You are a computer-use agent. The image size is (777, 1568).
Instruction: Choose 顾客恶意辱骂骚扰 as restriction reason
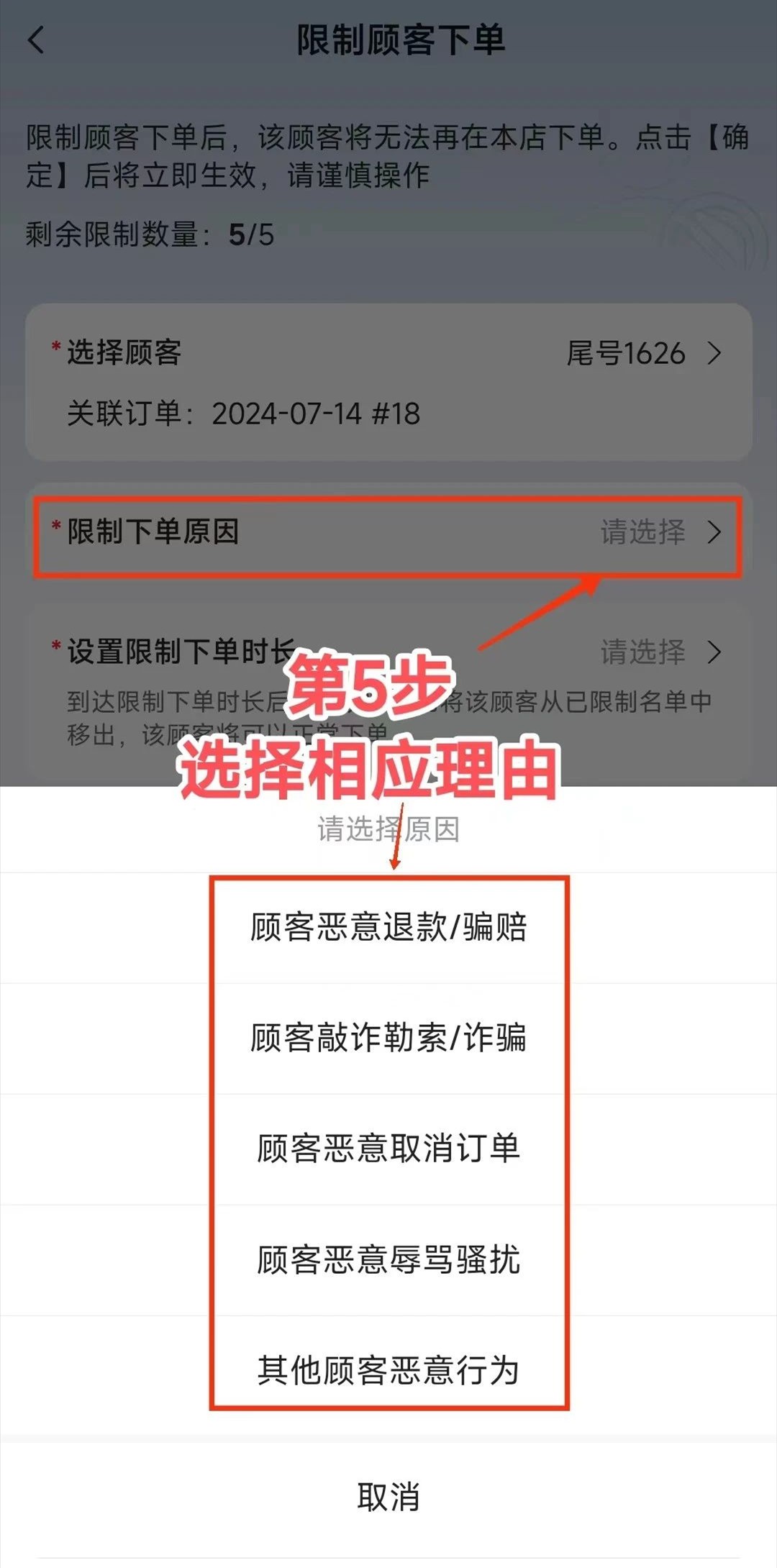(x=388, y=1261)
